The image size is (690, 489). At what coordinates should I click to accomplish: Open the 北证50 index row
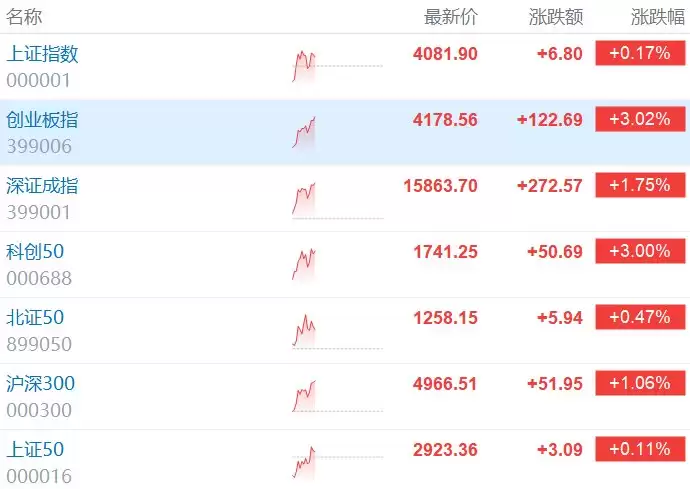345,331
